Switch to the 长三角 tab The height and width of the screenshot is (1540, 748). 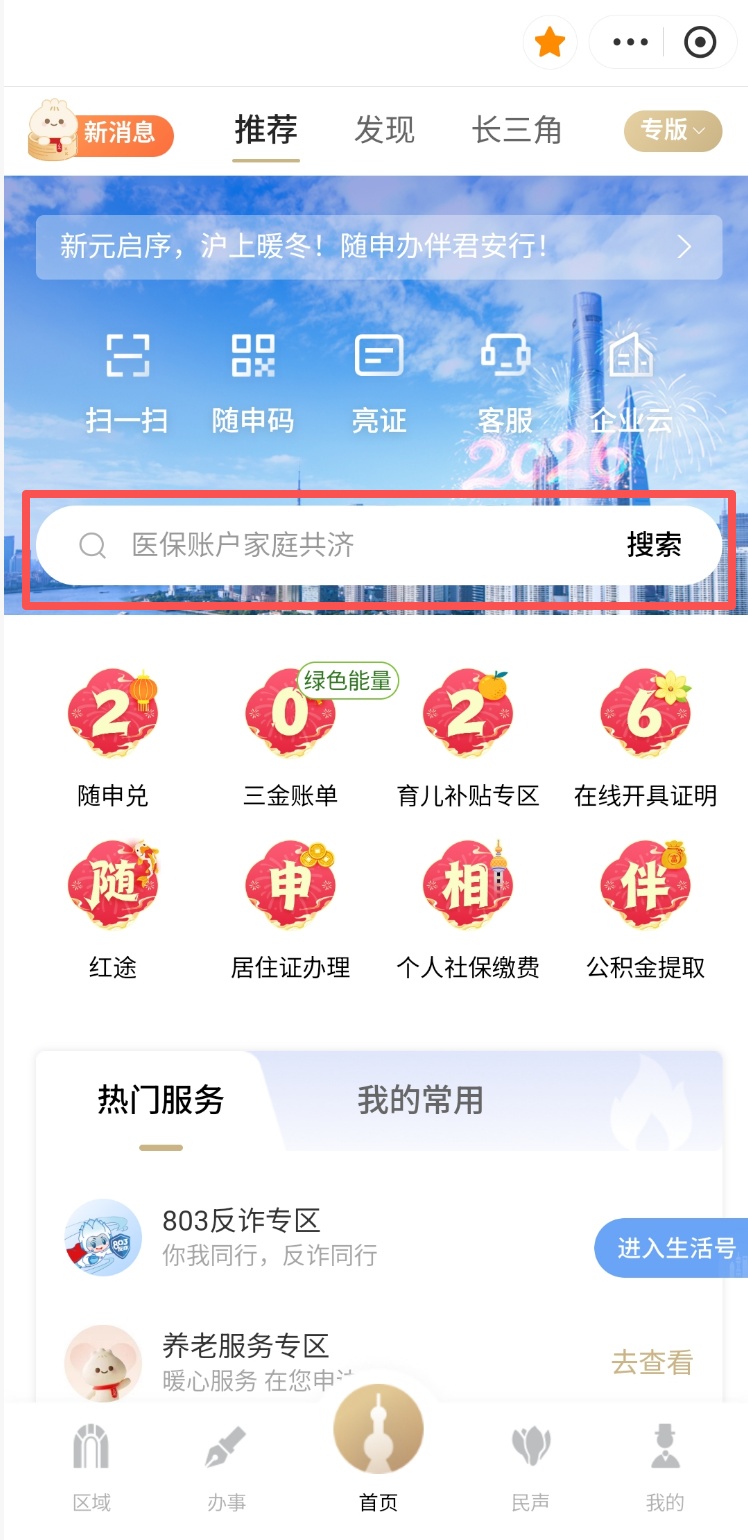tap(517, 130)
